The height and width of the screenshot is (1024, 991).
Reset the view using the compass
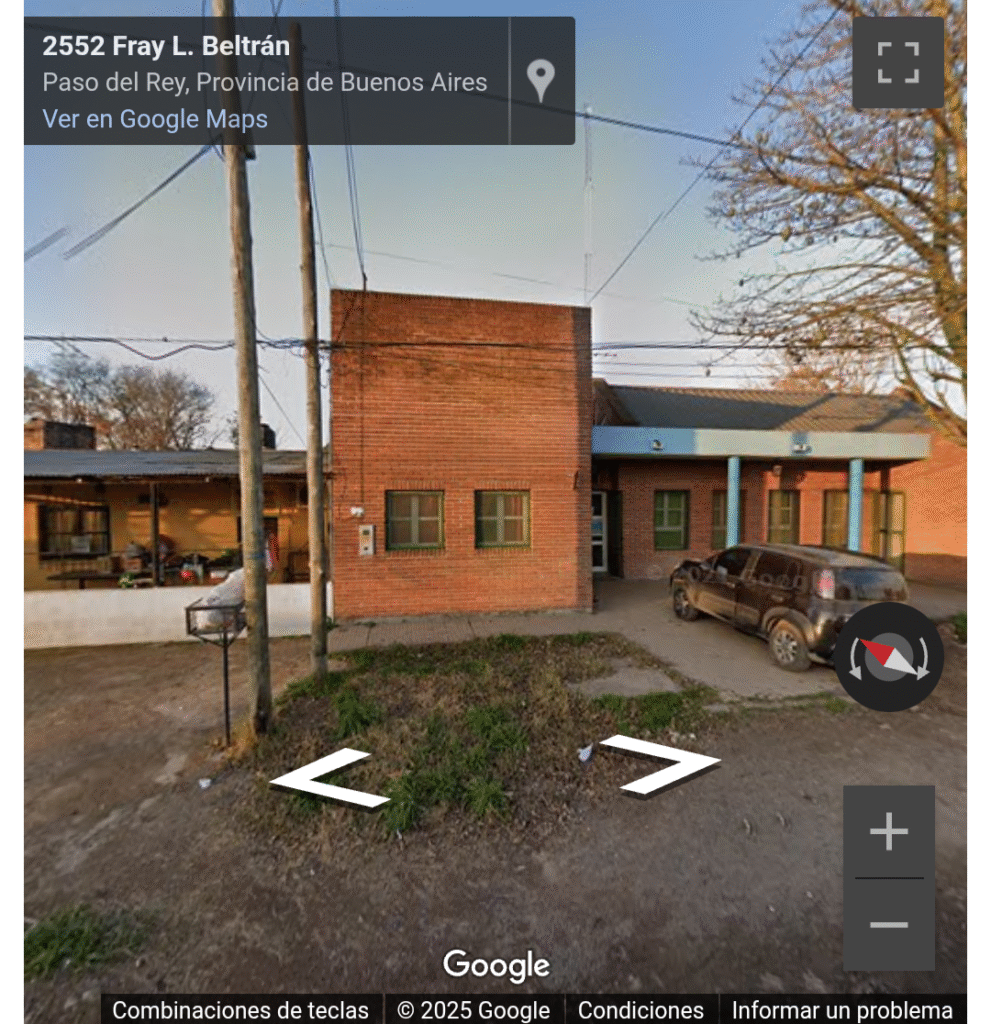[x=889, y=657]
